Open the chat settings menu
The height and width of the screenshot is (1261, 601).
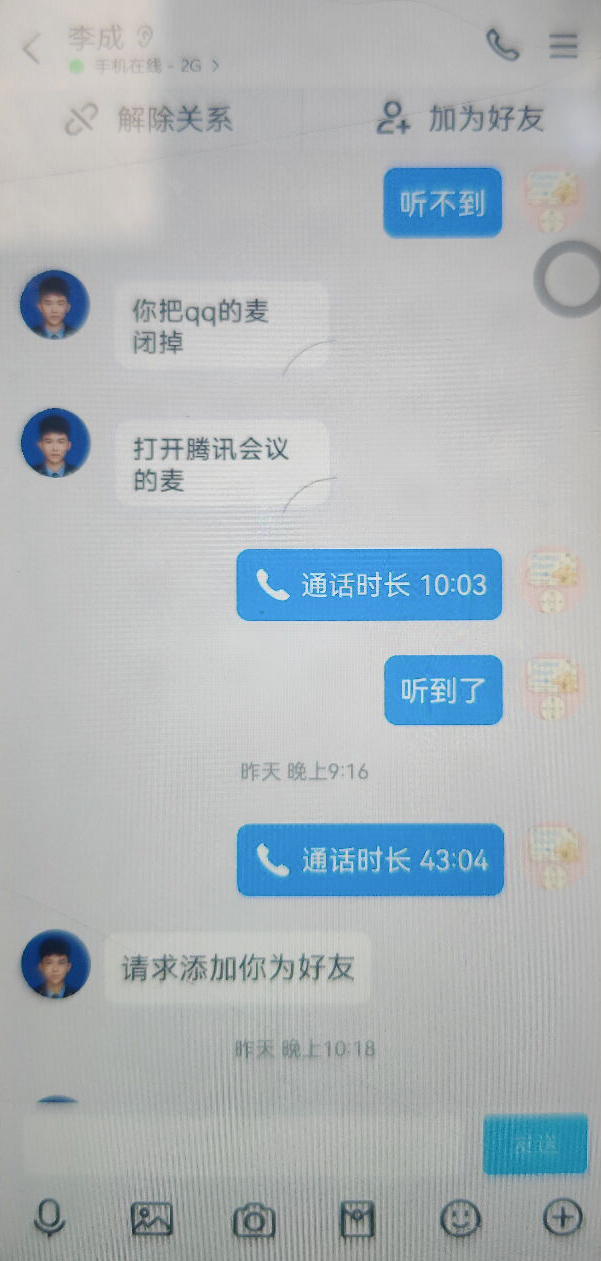click(564, 45)
